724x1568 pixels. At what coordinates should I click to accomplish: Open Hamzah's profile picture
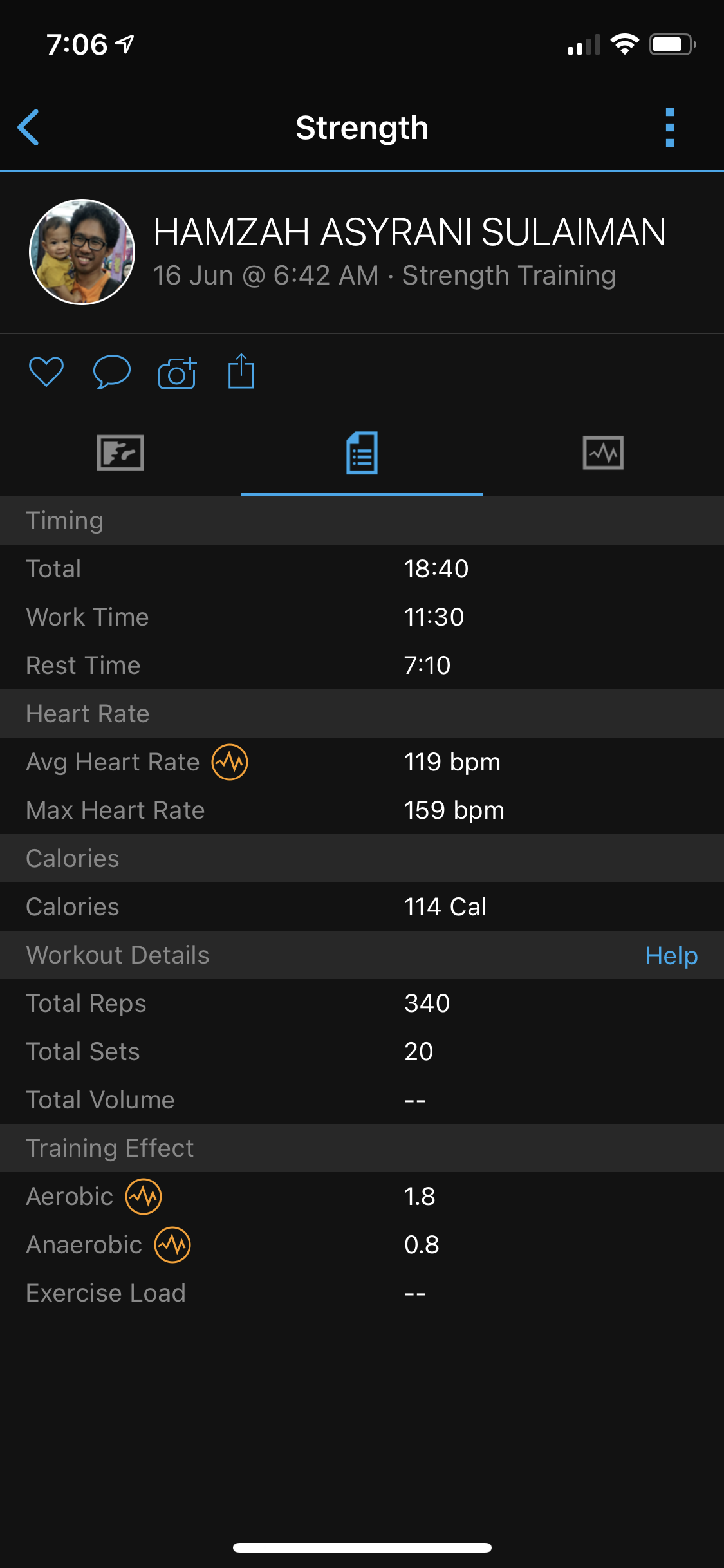pos(82,252)
